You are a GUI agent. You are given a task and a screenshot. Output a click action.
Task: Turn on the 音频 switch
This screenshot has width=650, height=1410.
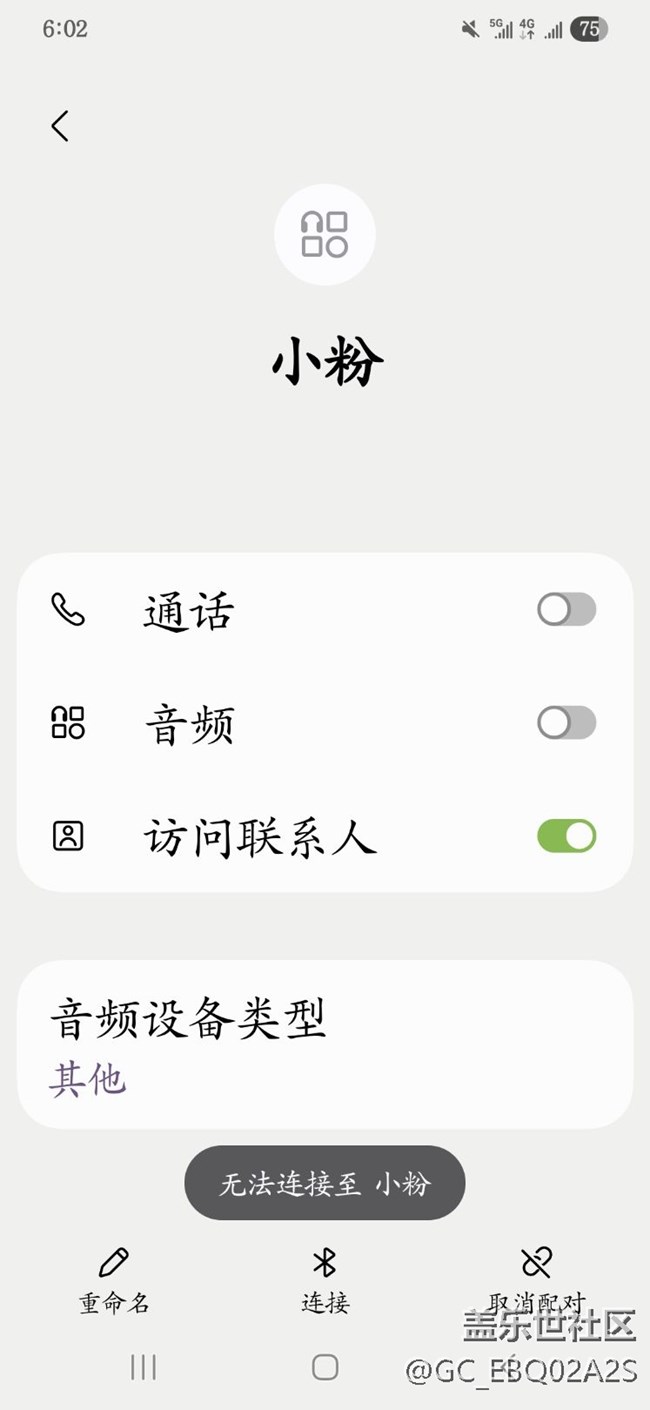[x=566, y=722]
